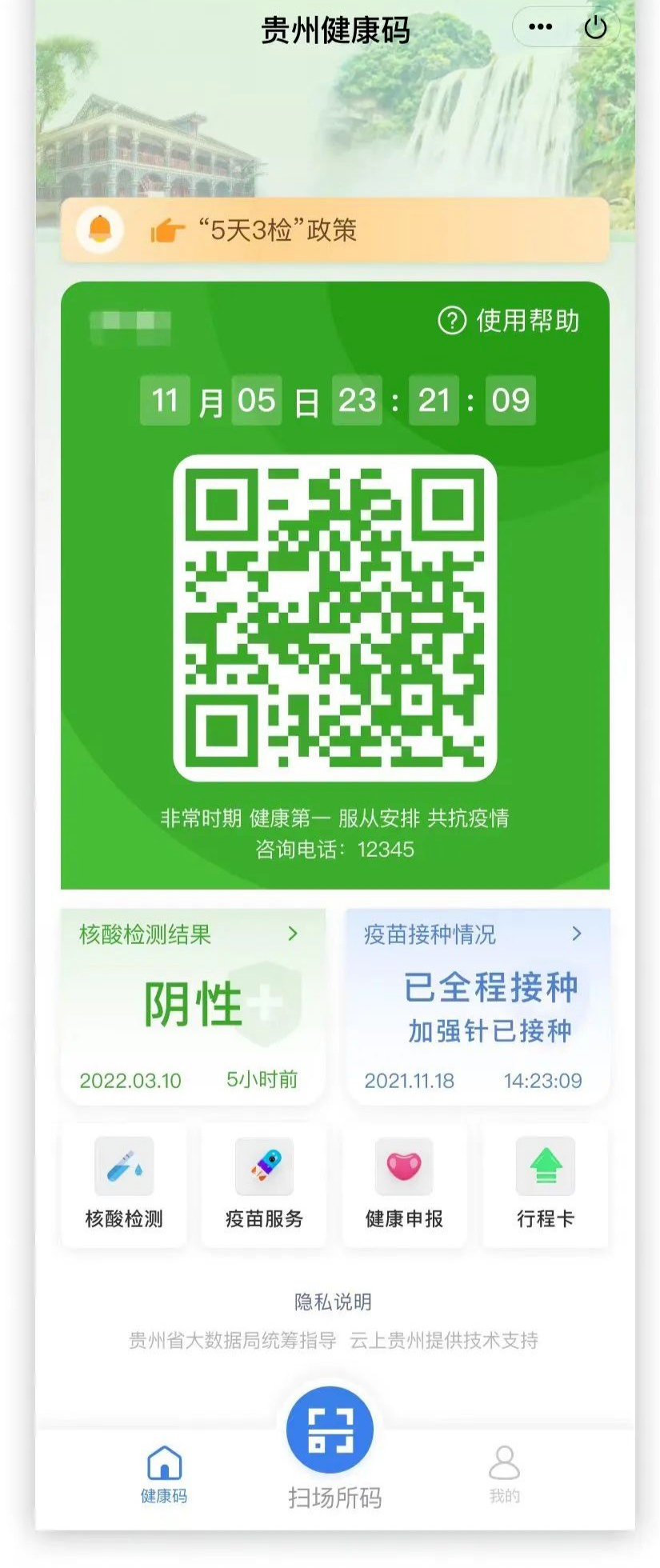660x1568 pixels.
Task: Open 行程卡
Action: 545,1184
